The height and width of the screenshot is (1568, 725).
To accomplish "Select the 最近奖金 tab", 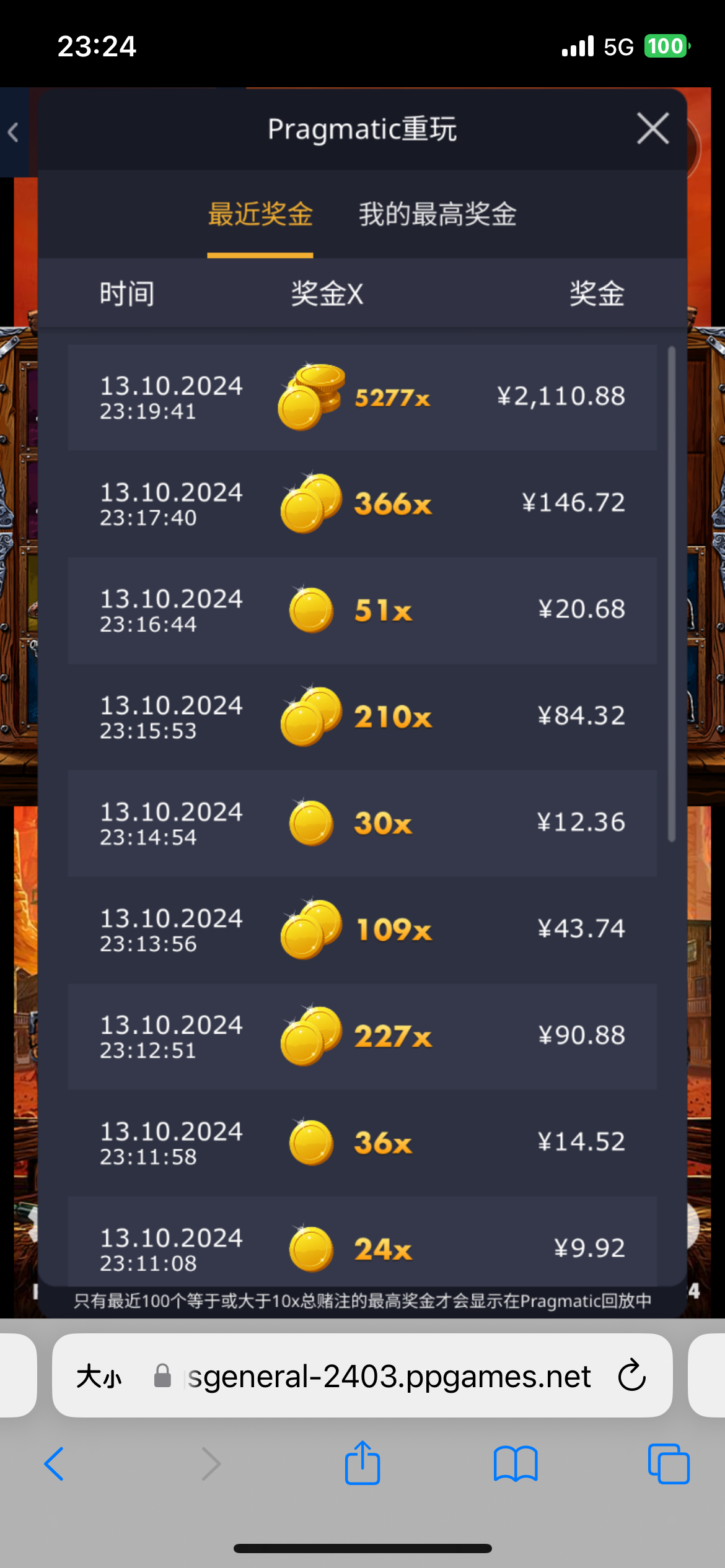I will pyautogui.click(x=260, y=214).
